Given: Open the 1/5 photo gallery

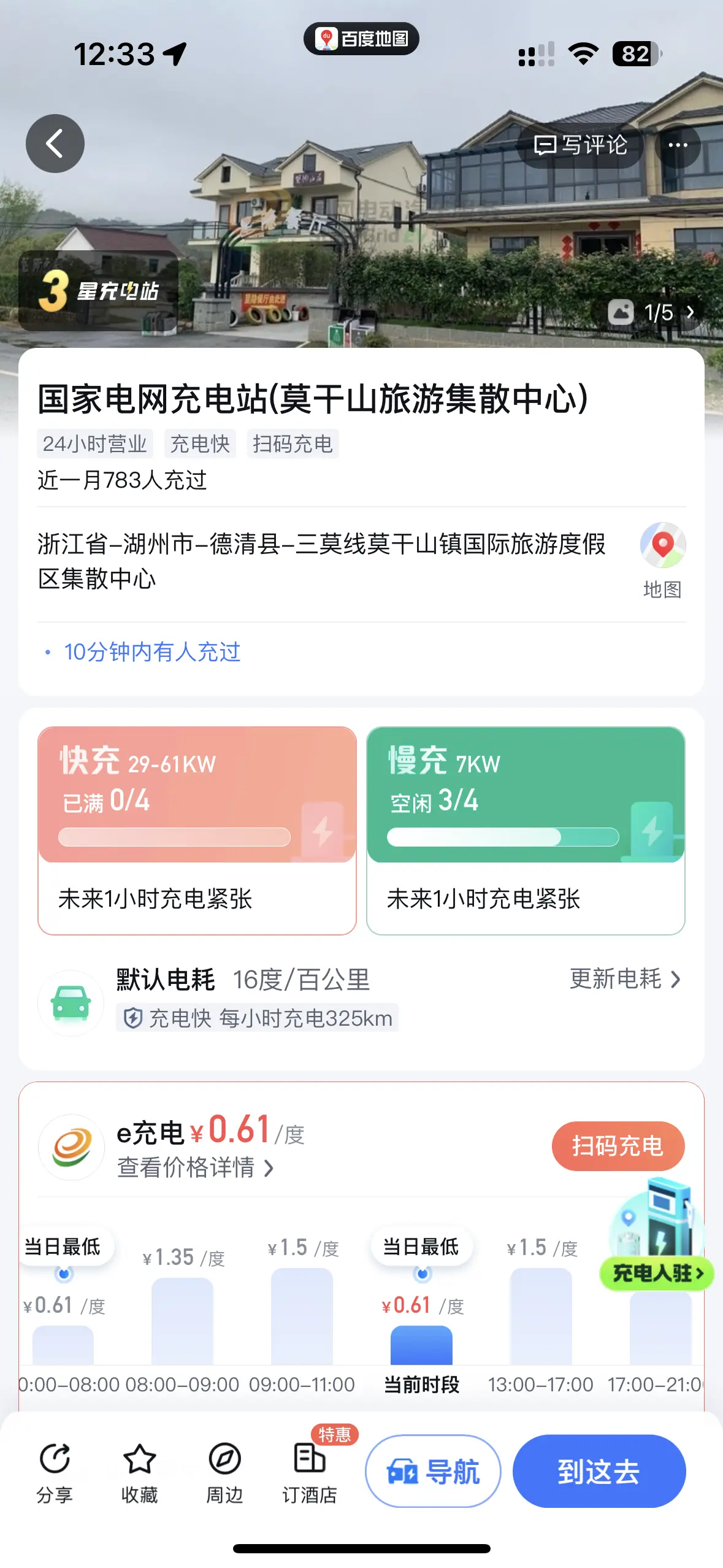Looking at the screenshot, I should pos(651,313).
